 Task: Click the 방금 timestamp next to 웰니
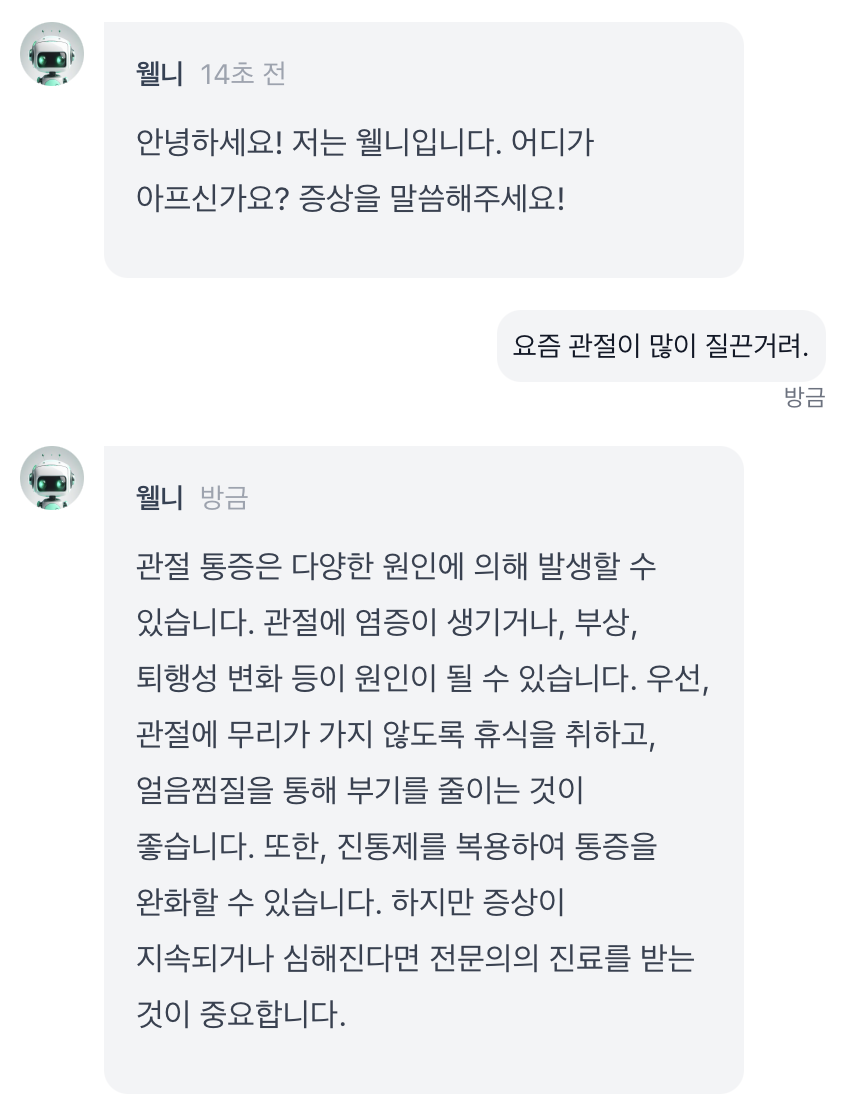click(x=225, y=498)
